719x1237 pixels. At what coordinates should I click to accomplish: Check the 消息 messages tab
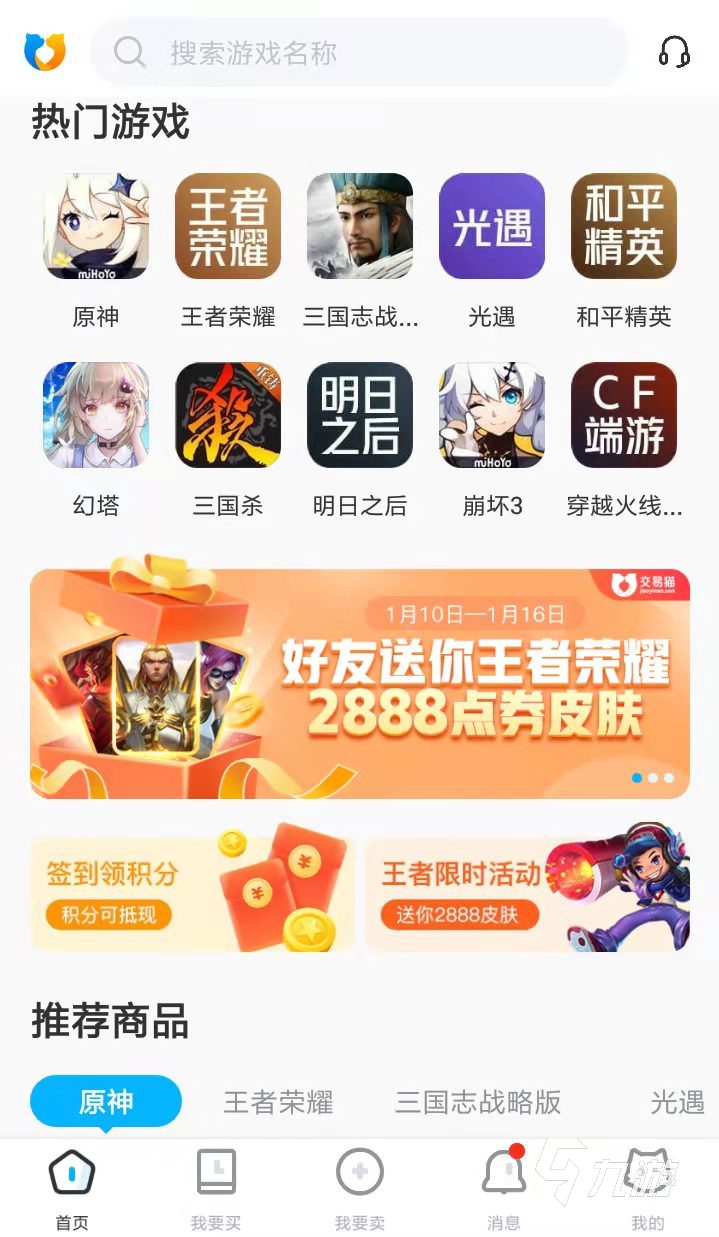(x=504, y=1188)
